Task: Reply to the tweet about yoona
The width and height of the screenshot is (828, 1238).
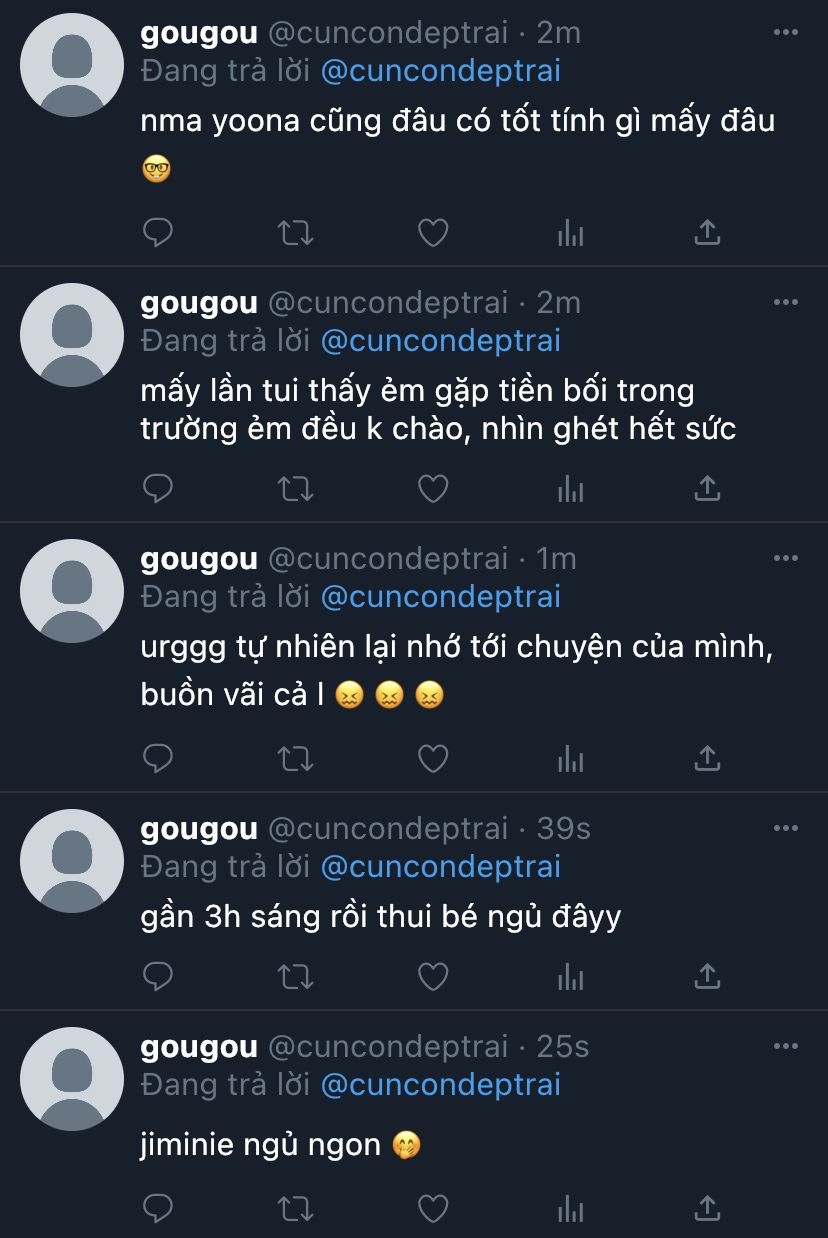Action: 158,233
